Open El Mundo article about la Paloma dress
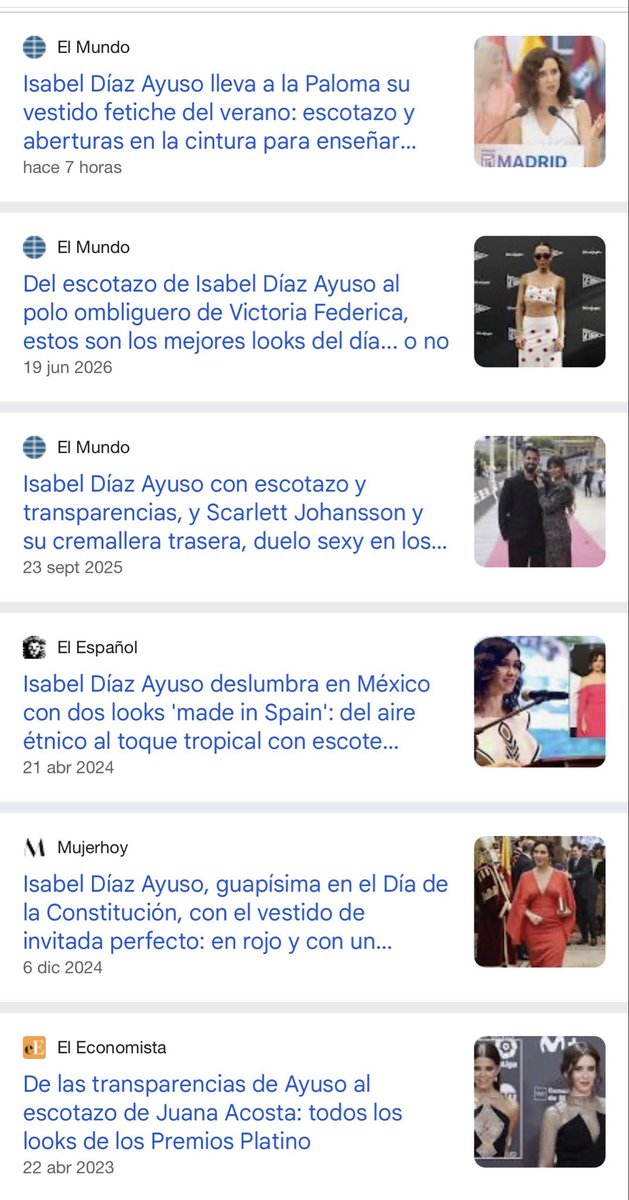 pyautogui.click(x=219, y=113)
